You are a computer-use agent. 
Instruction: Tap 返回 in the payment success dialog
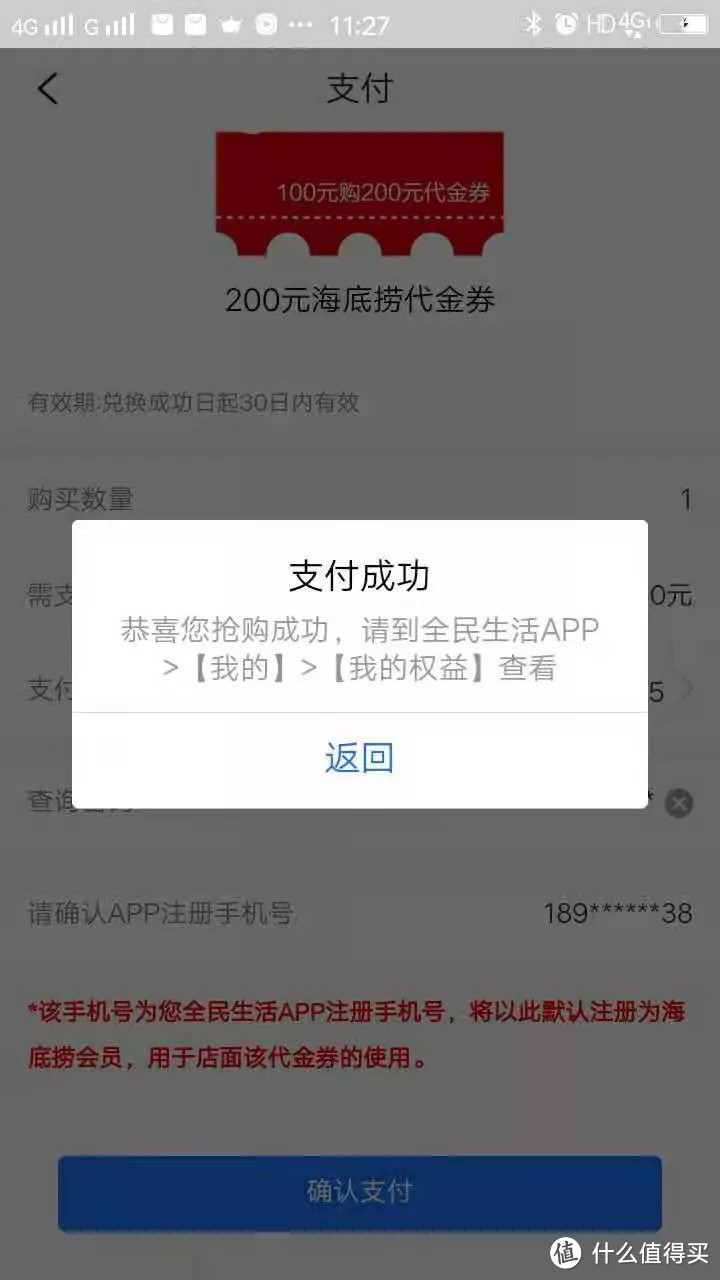[x=359, y=759]
